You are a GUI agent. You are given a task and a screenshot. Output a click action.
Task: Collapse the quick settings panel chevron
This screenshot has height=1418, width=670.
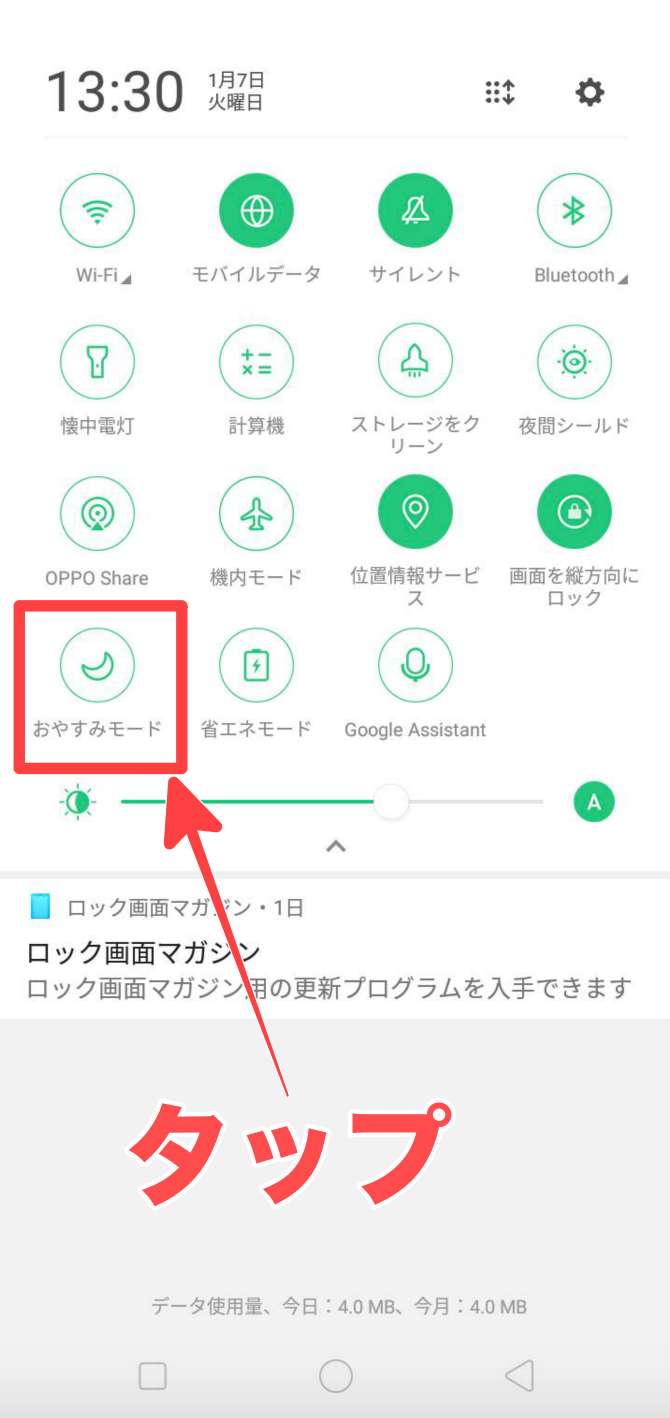[x=336, y=846]
